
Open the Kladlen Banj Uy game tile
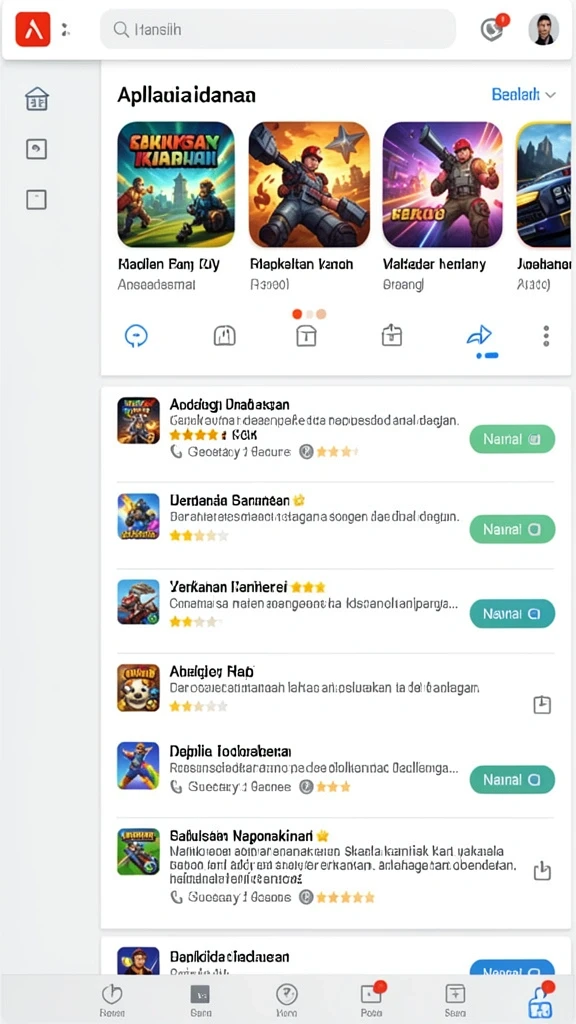pyautogui.click(x=176, y=204)
